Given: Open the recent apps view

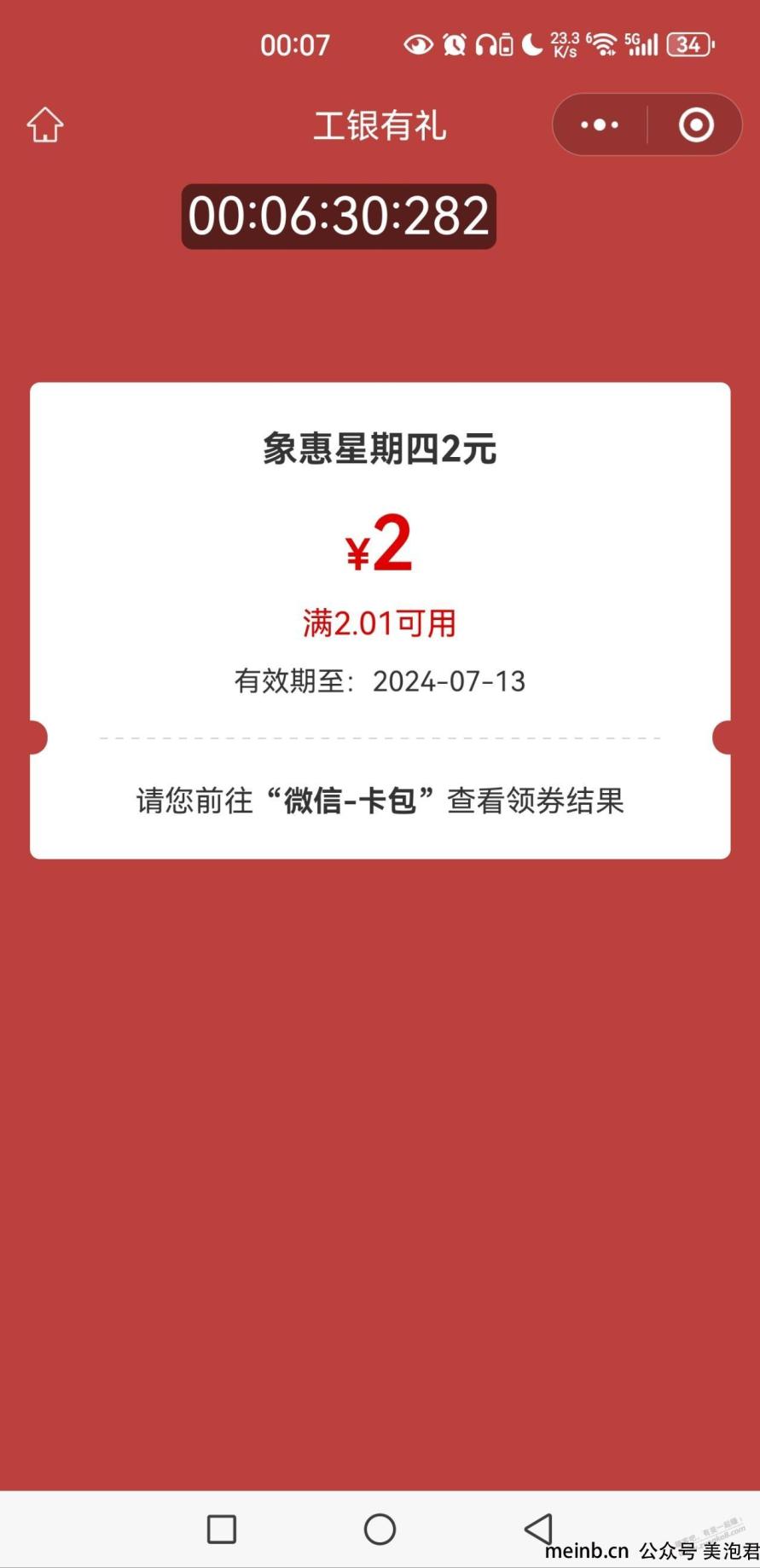Looking at the screenshot, I should 222,1529.
